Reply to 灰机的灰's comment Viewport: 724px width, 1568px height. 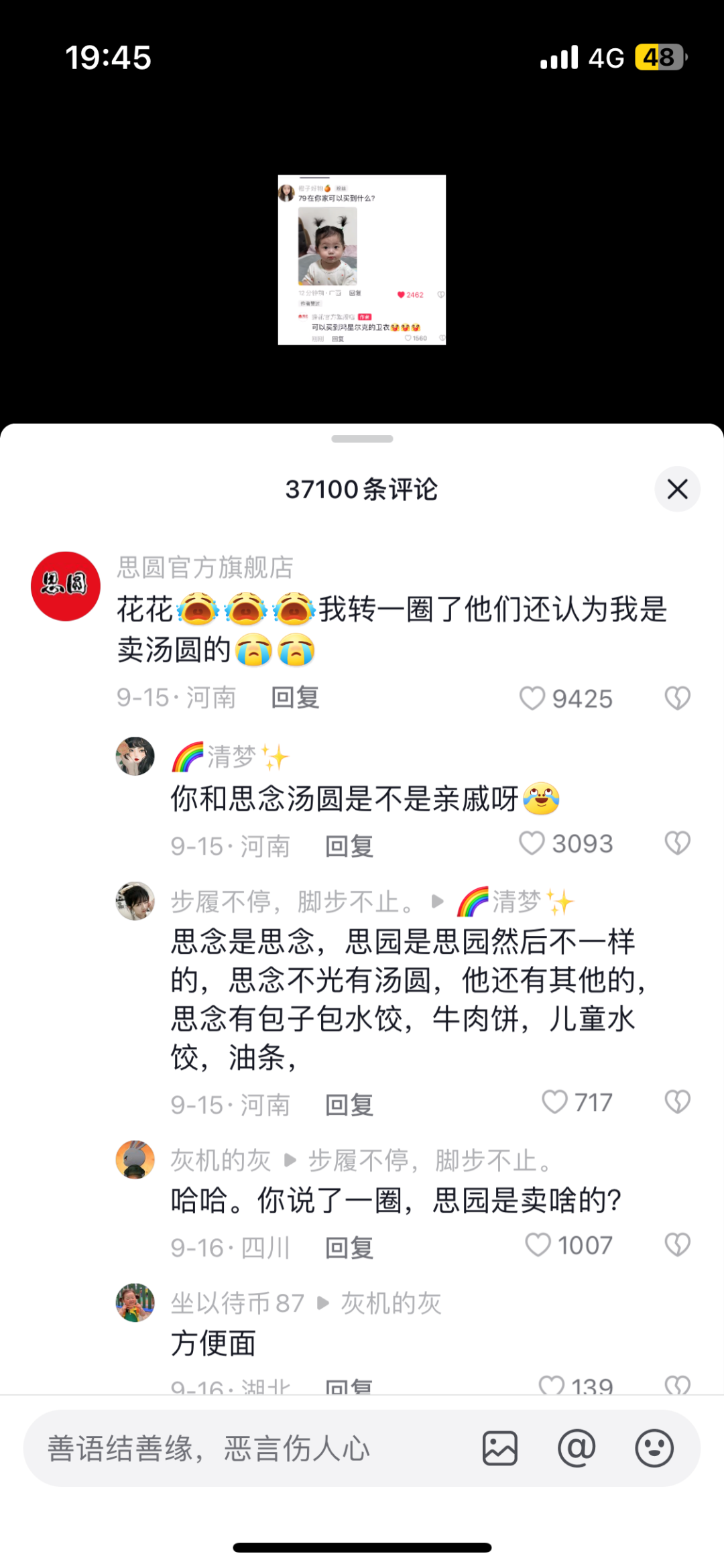coord(349,1248)
